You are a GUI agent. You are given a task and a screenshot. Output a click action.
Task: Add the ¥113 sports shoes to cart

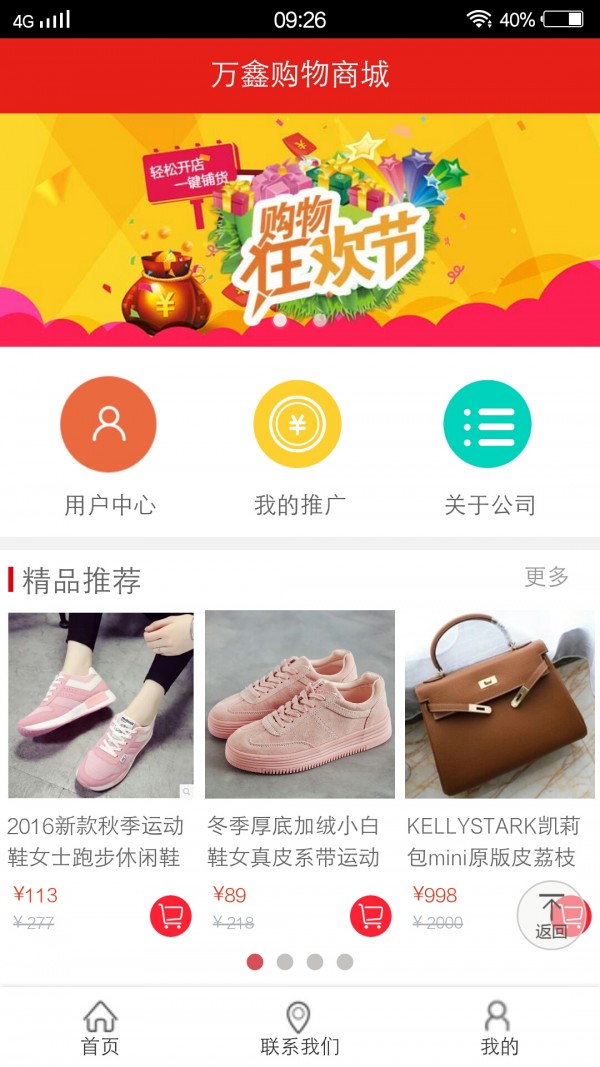[x=171, y=916]
